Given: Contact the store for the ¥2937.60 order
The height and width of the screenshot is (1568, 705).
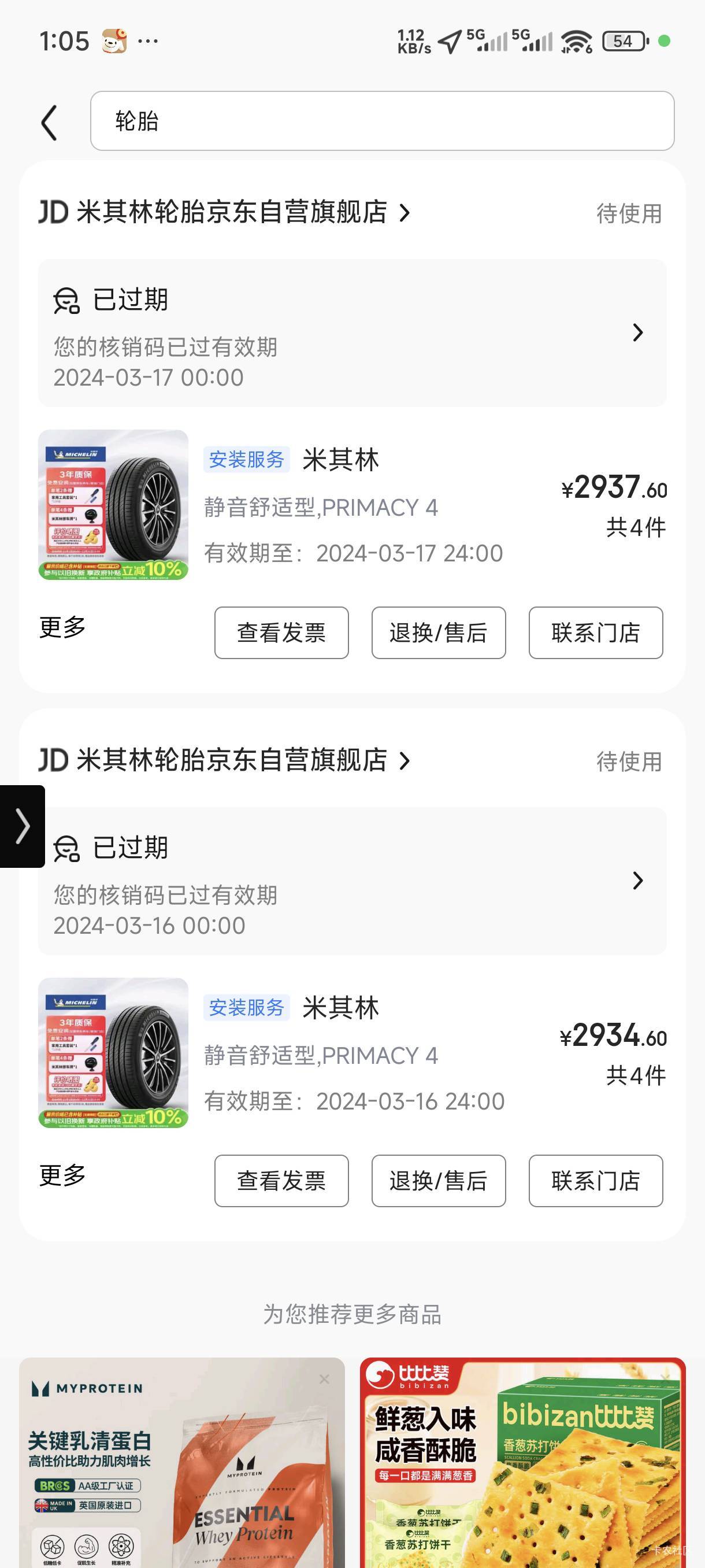Looking at the screenshot, I should (x=596, y=633).
